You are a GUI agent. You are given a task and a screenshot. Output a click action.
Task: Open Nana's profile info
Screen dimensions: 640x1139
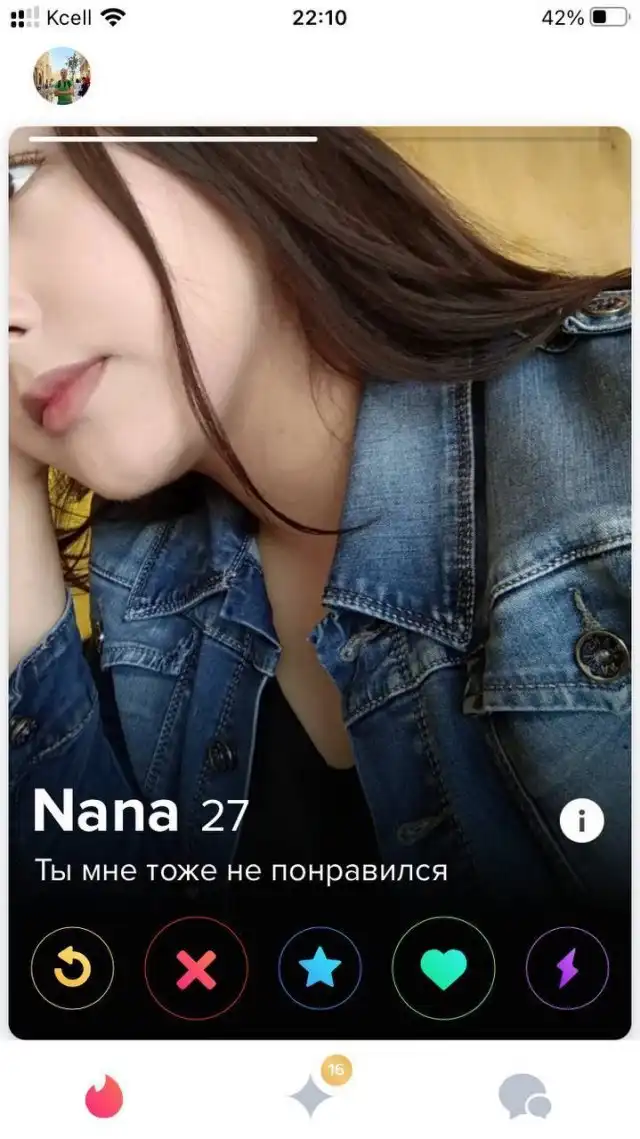(x=581, y=822)
